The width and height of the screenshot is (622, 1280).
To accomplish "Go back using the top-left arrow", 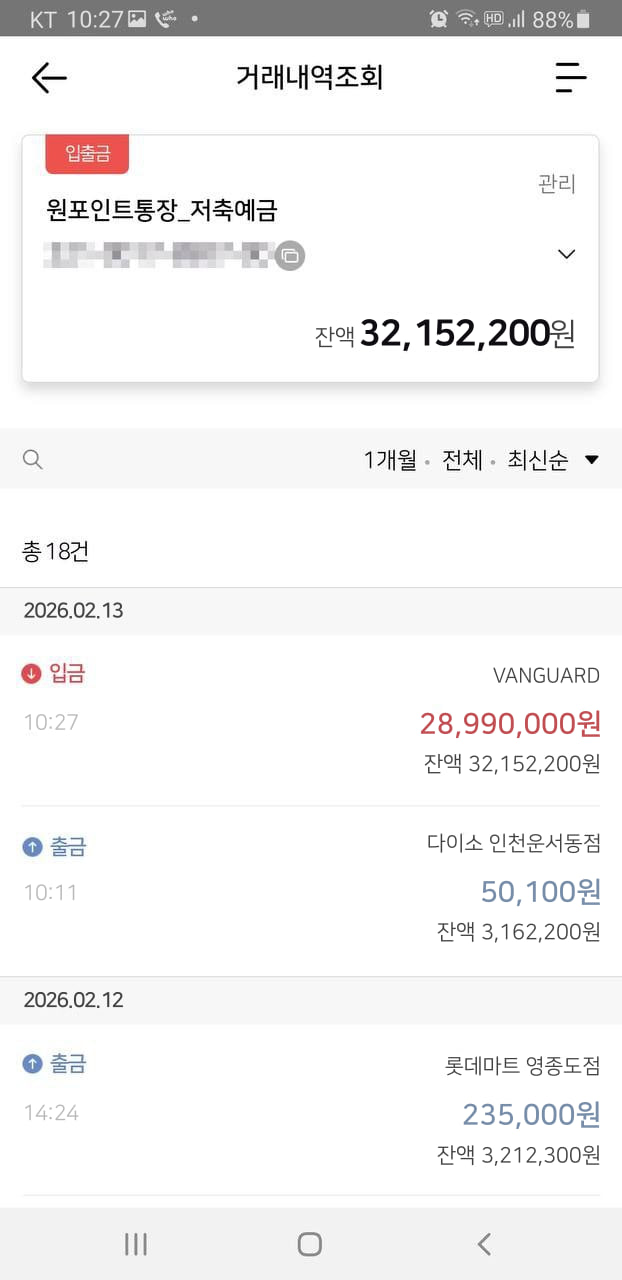I will 48,77.
